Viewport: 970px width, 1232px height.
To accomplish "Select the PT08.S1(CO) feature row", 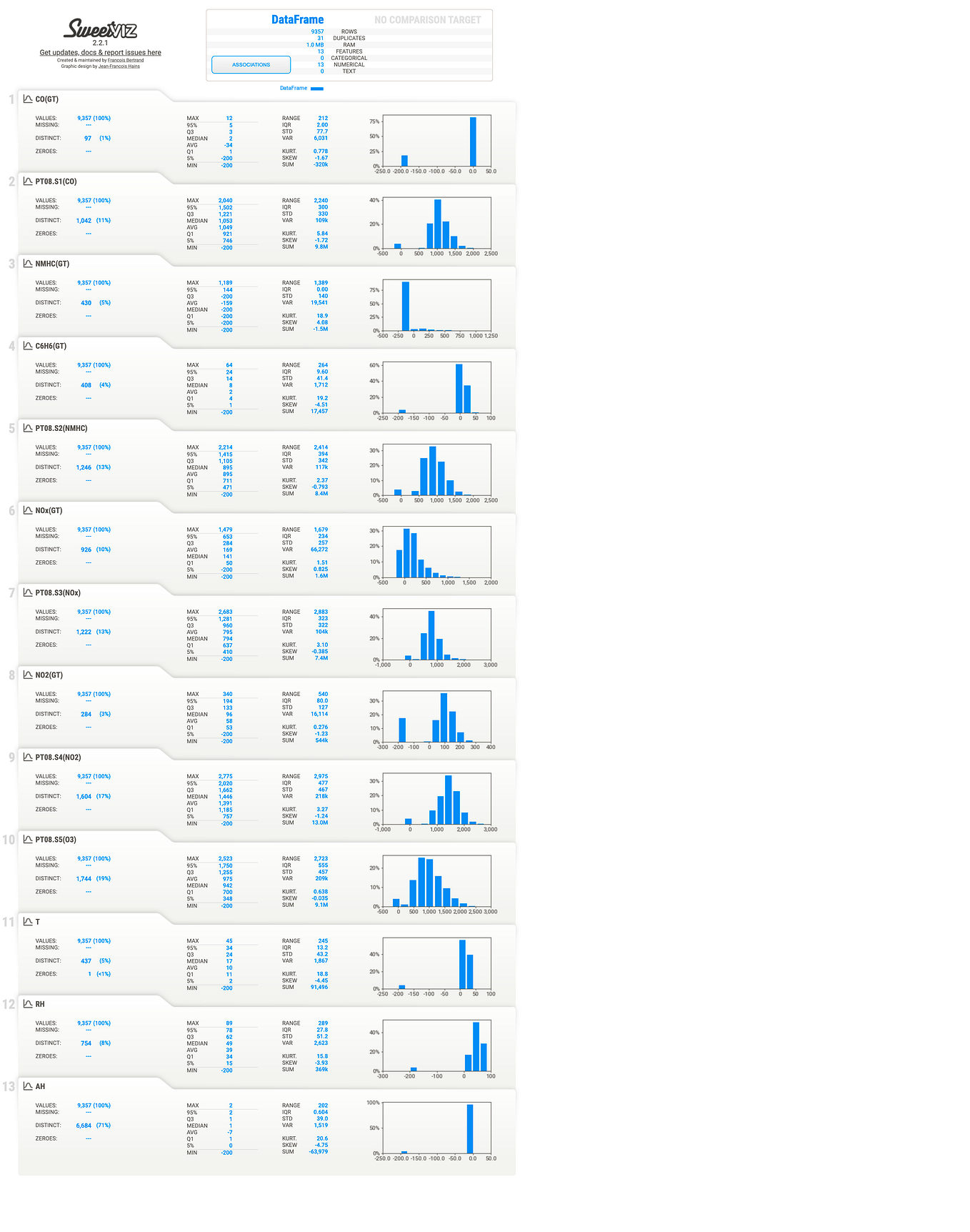I will (56, 182).
